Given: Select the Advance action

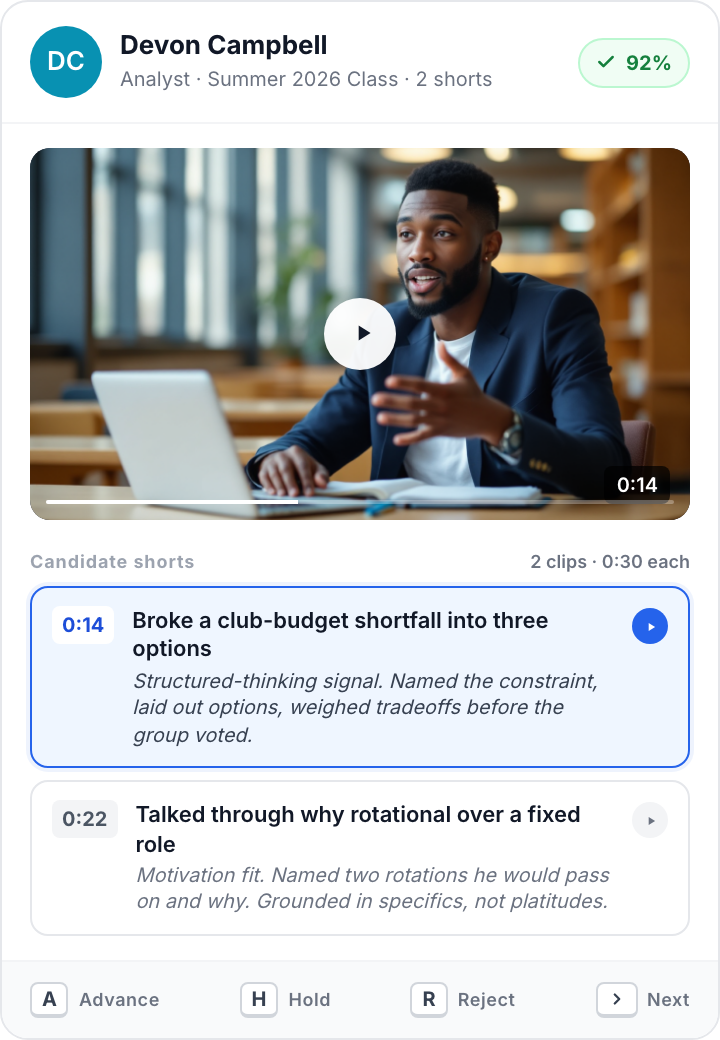Looking at the screenshot, I should 119,999.
